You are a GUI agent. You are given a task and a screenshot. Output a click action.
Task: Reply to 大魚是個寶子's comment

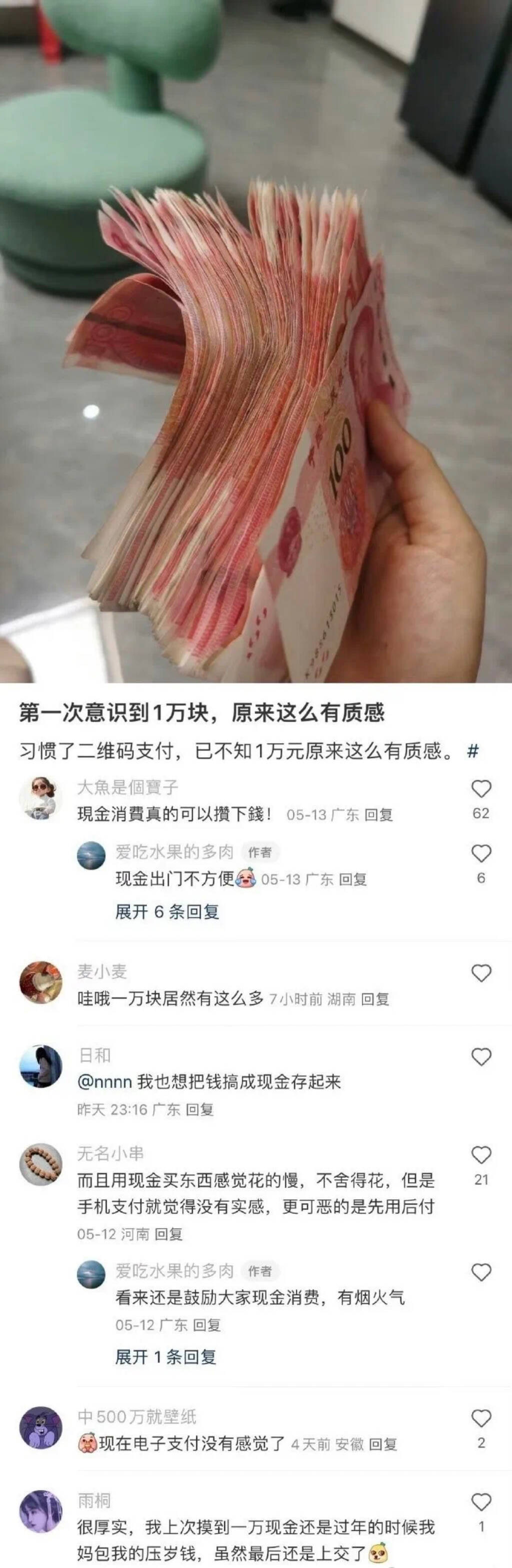(378, 814)
